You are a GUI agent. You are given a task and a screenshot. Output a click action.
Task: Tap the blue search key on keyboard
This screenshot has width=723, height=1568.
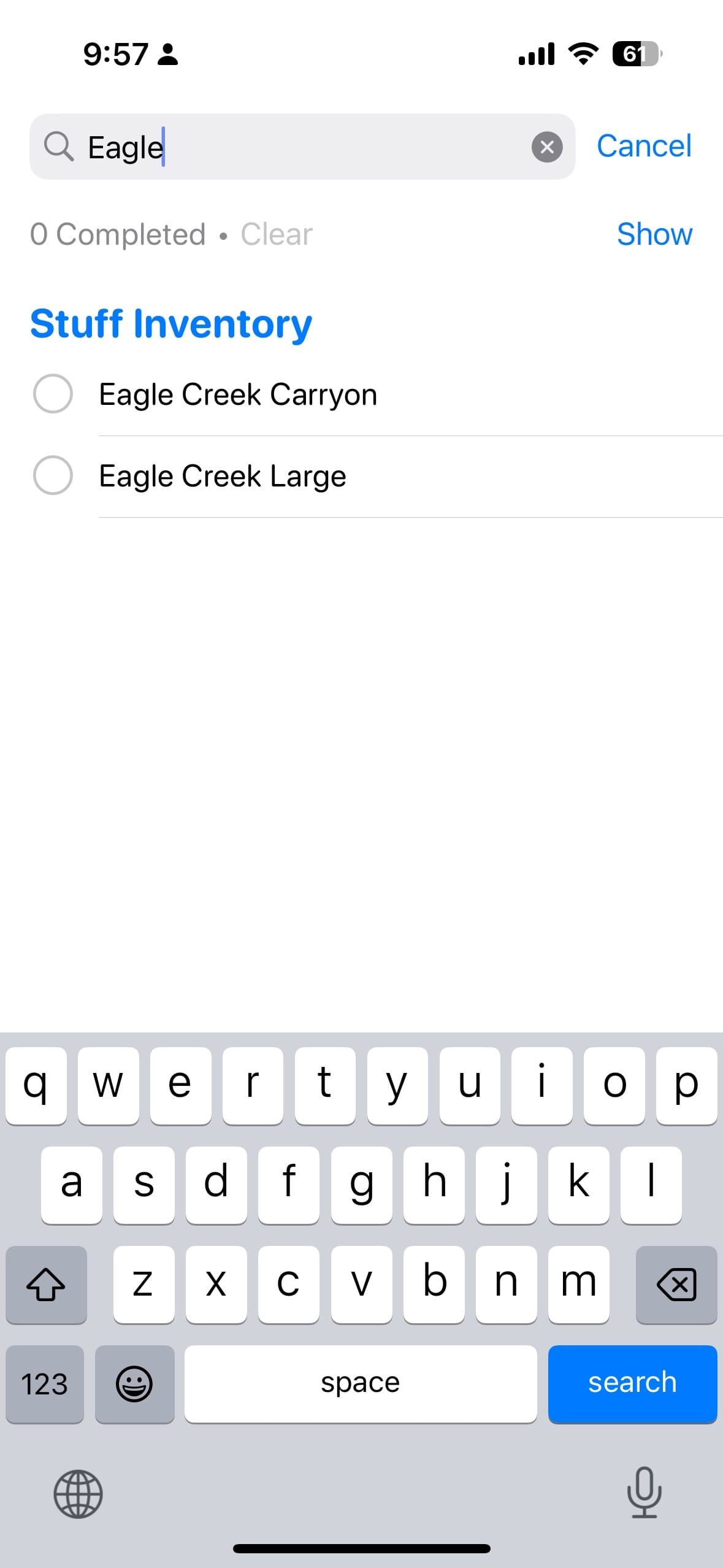[x=632, y=1383]
